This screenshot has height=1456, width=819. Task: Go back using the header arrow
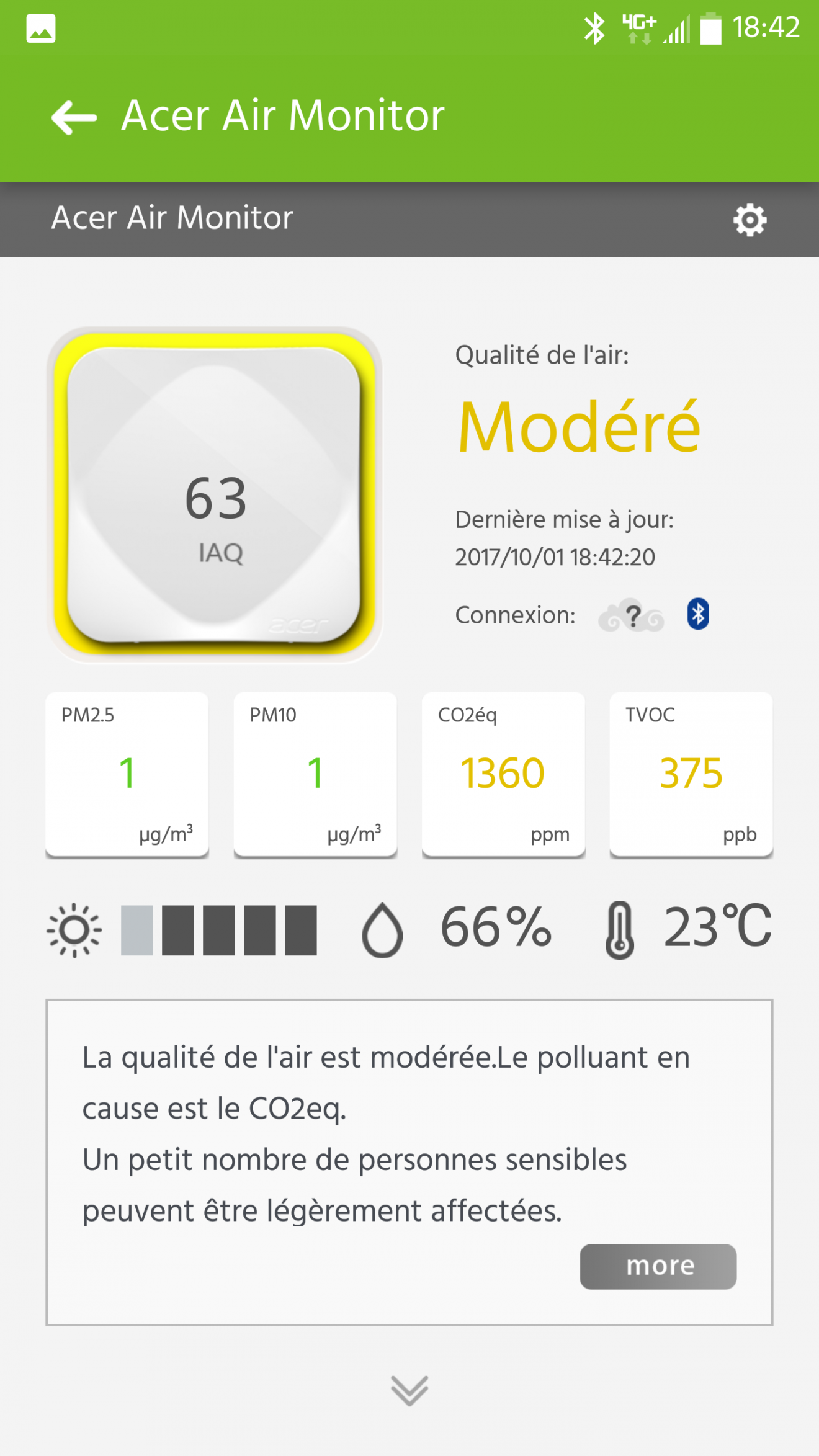tap(74, 117)
